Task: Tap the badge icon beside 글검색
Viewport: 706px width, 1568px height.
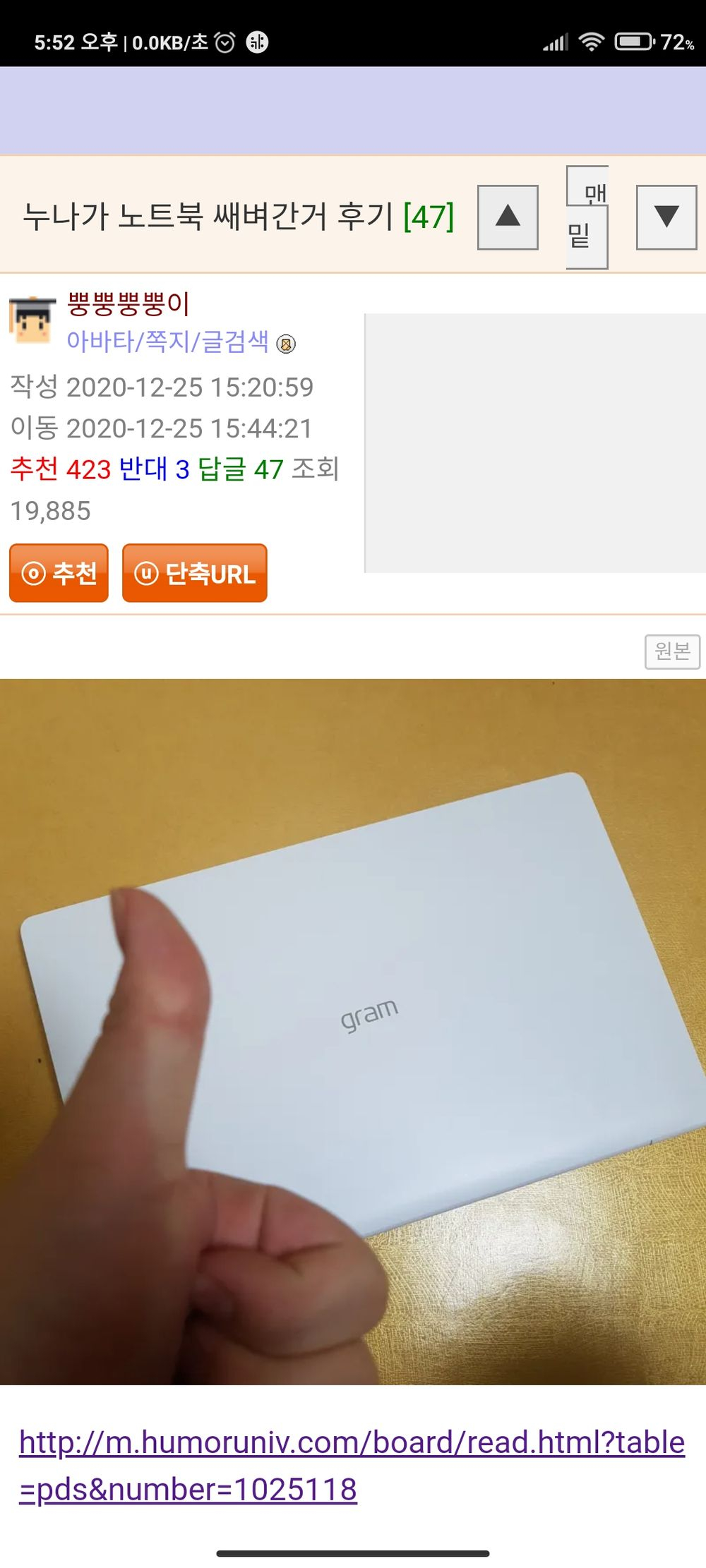Action: (x=286, y=344)
